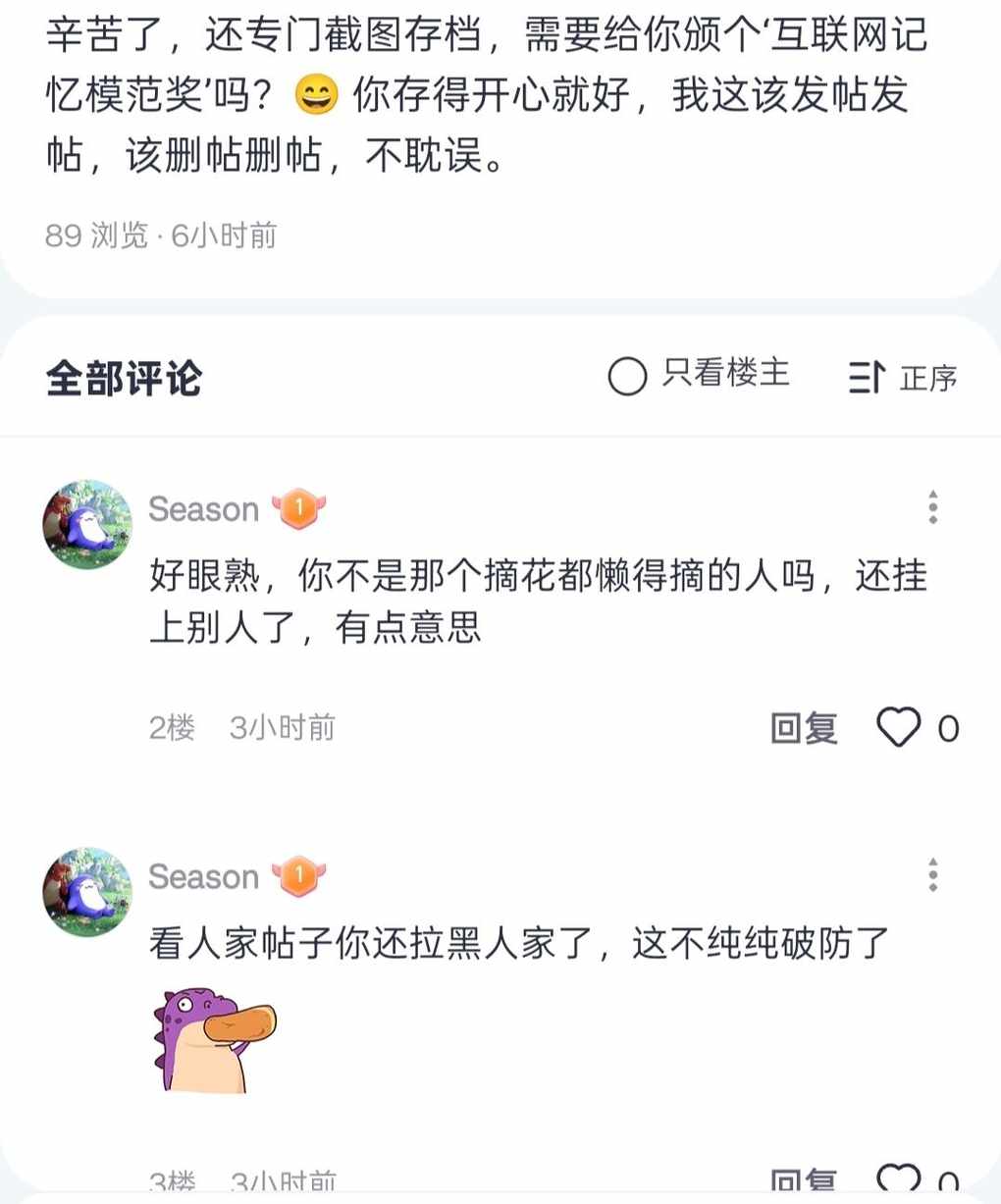Open overflow menu on 好眼熟 comment
1001x1204 pixels.
(x=932, y=507)
